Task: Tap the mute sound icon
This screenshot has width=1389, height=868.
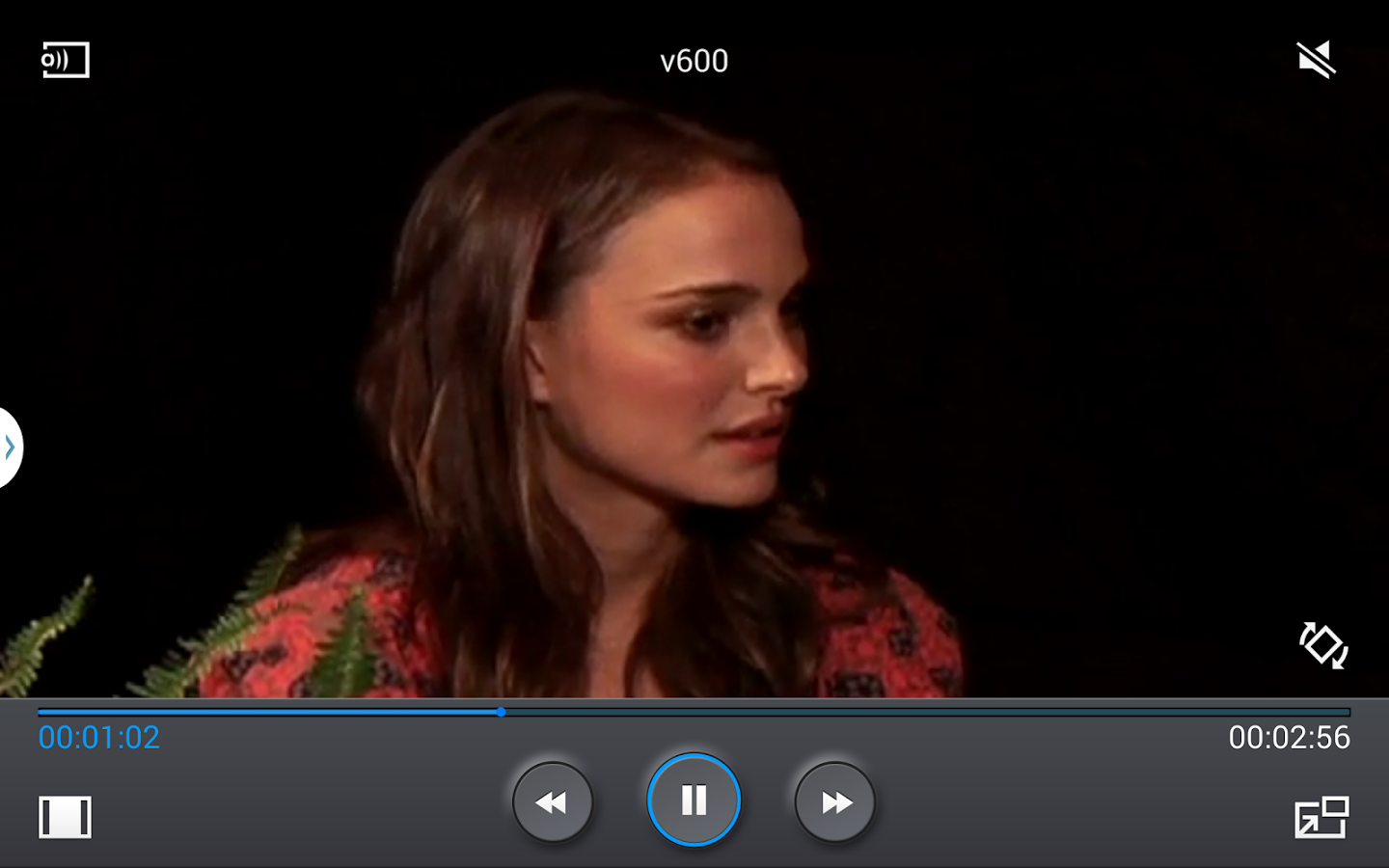Action: pyautogui.click(x=1316, y=60)
